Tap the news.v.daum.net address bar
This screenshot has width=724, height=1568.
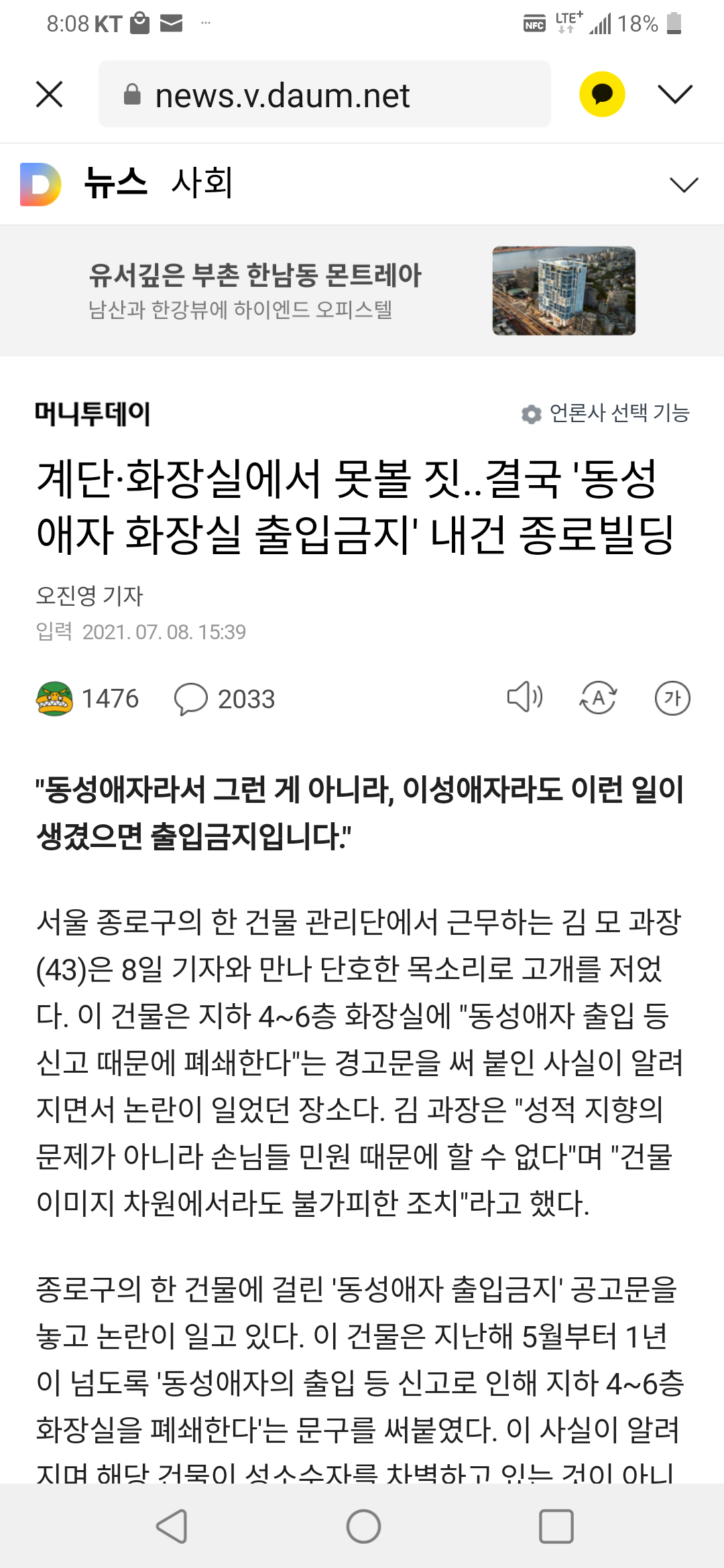(x=324, y=94)
